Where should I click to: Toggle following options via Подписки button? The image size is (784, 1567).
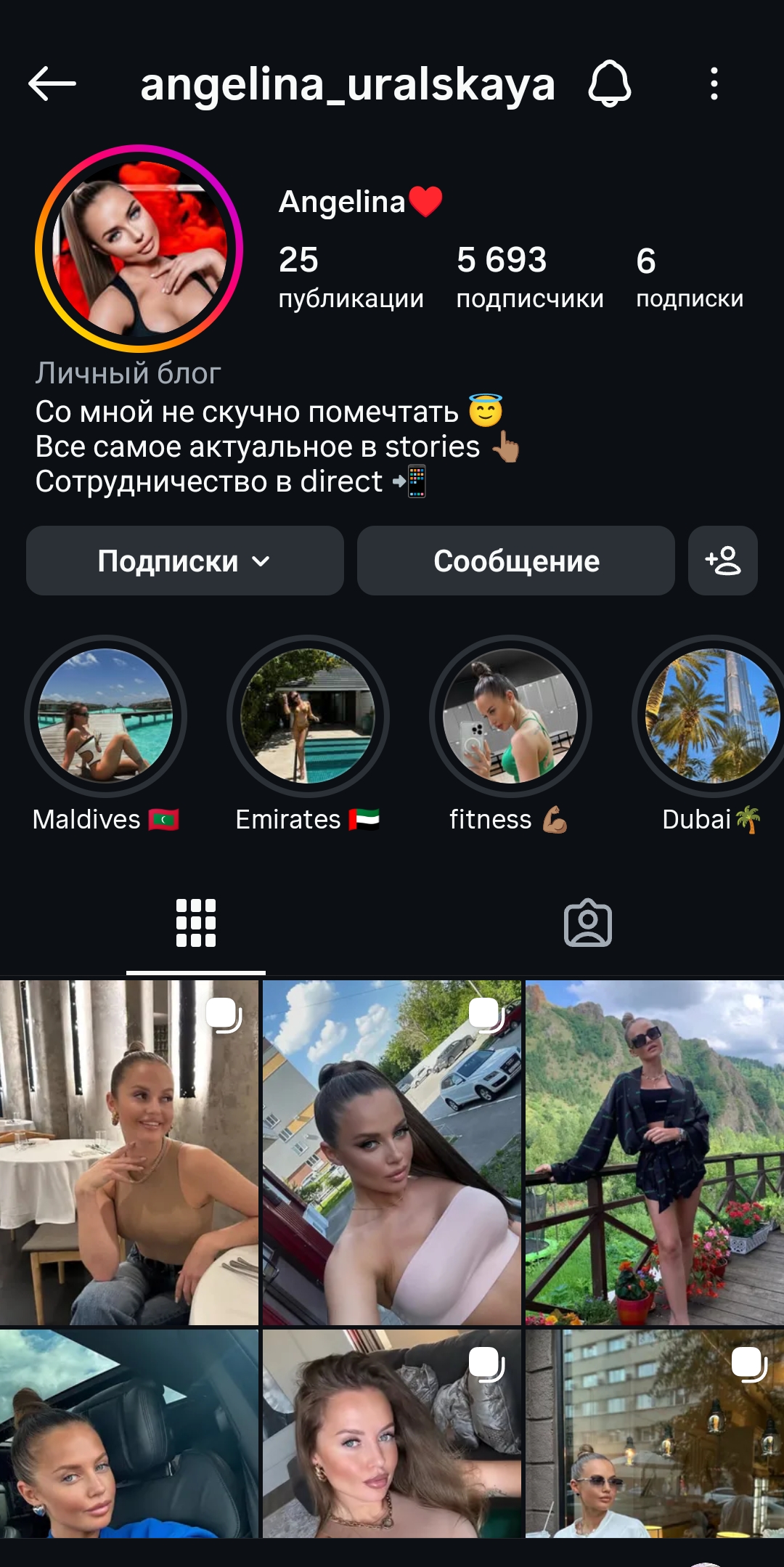(x=184, y=560)
